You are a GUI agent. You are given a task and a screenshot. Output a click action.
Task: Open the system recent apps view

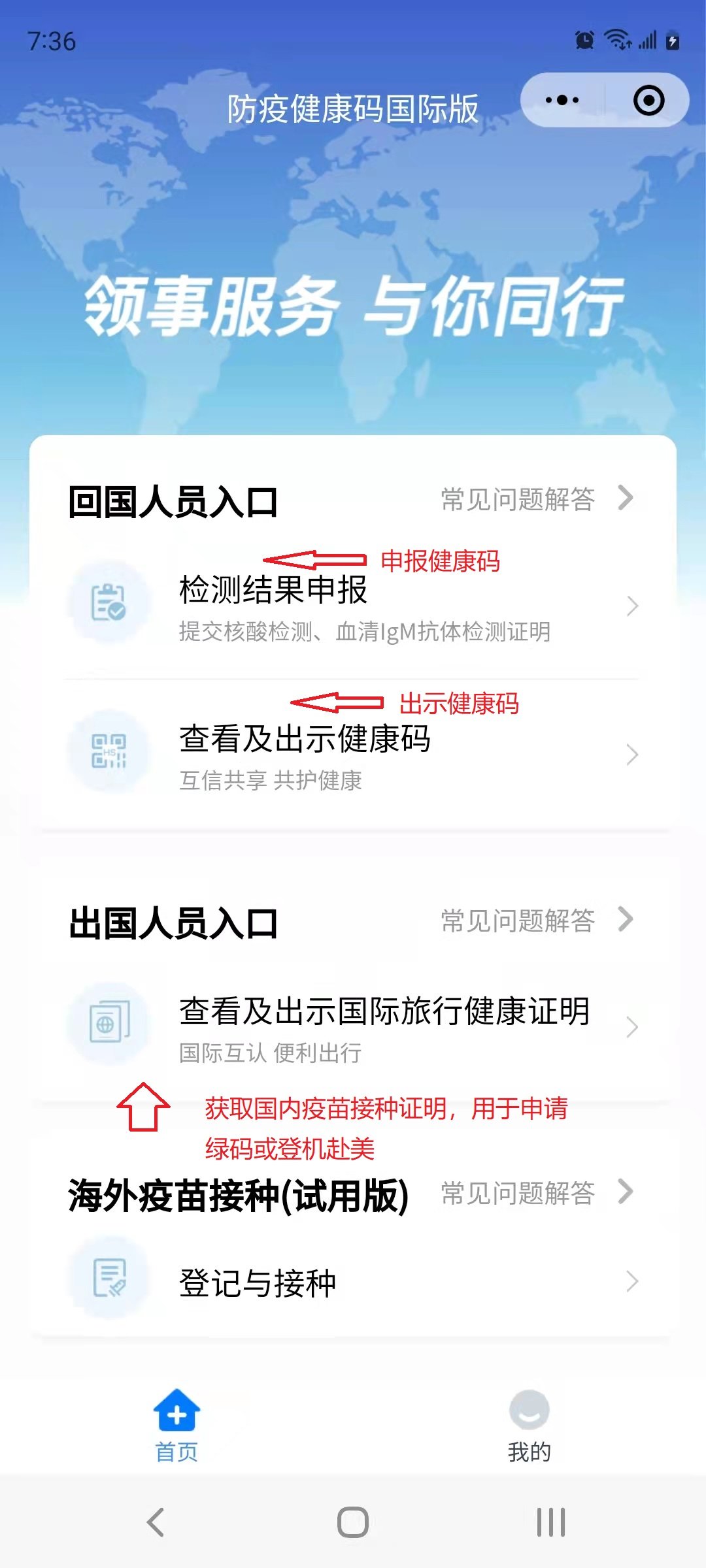pyautogui.click(x=550, y=1522)
